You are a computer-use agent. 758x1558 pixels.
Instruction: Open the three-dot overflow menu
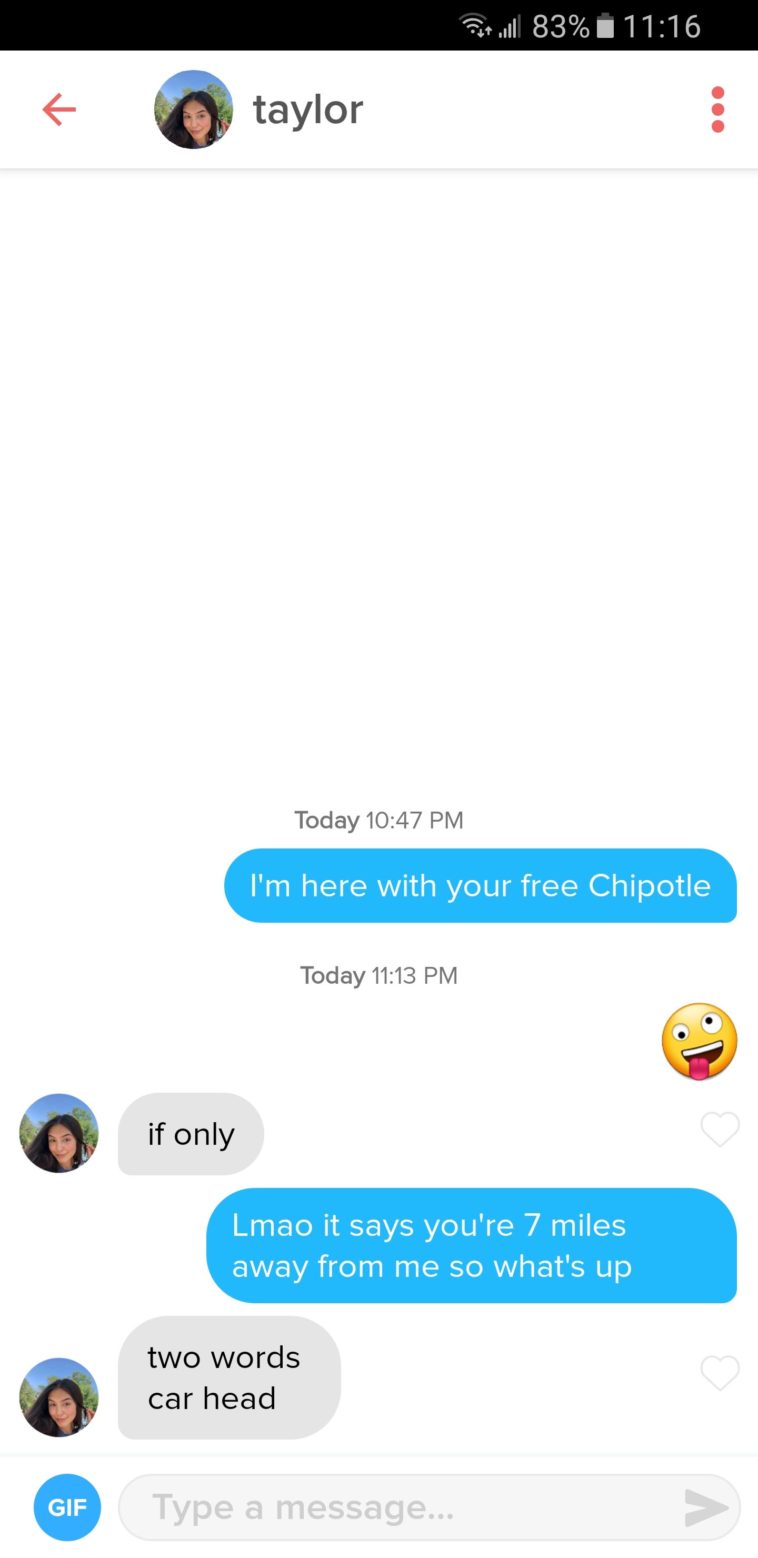pos(717,109)
